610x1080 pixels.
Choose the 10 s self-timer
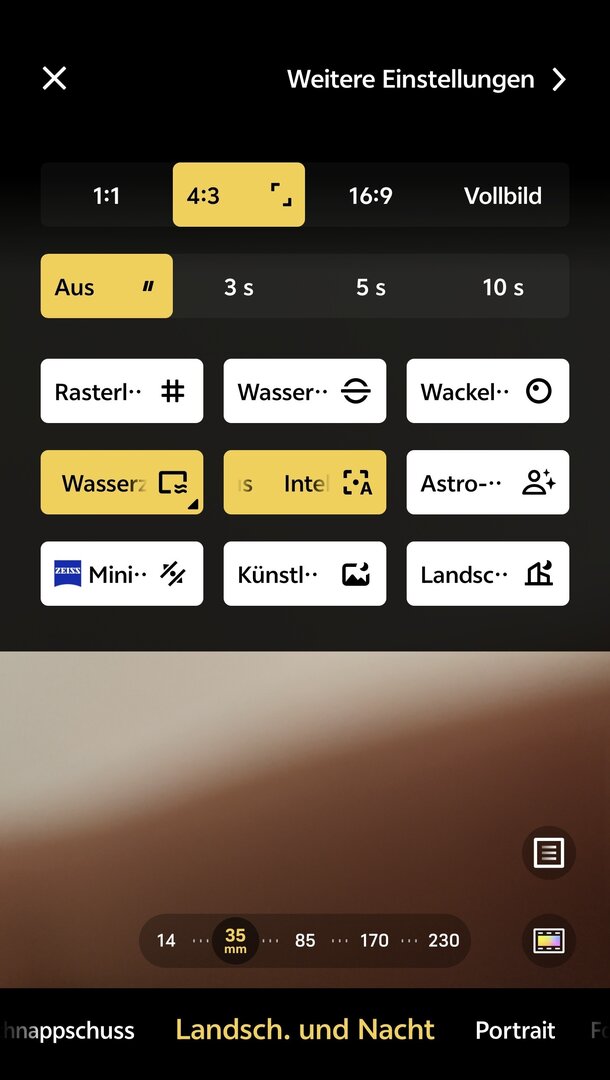point(502,287)
